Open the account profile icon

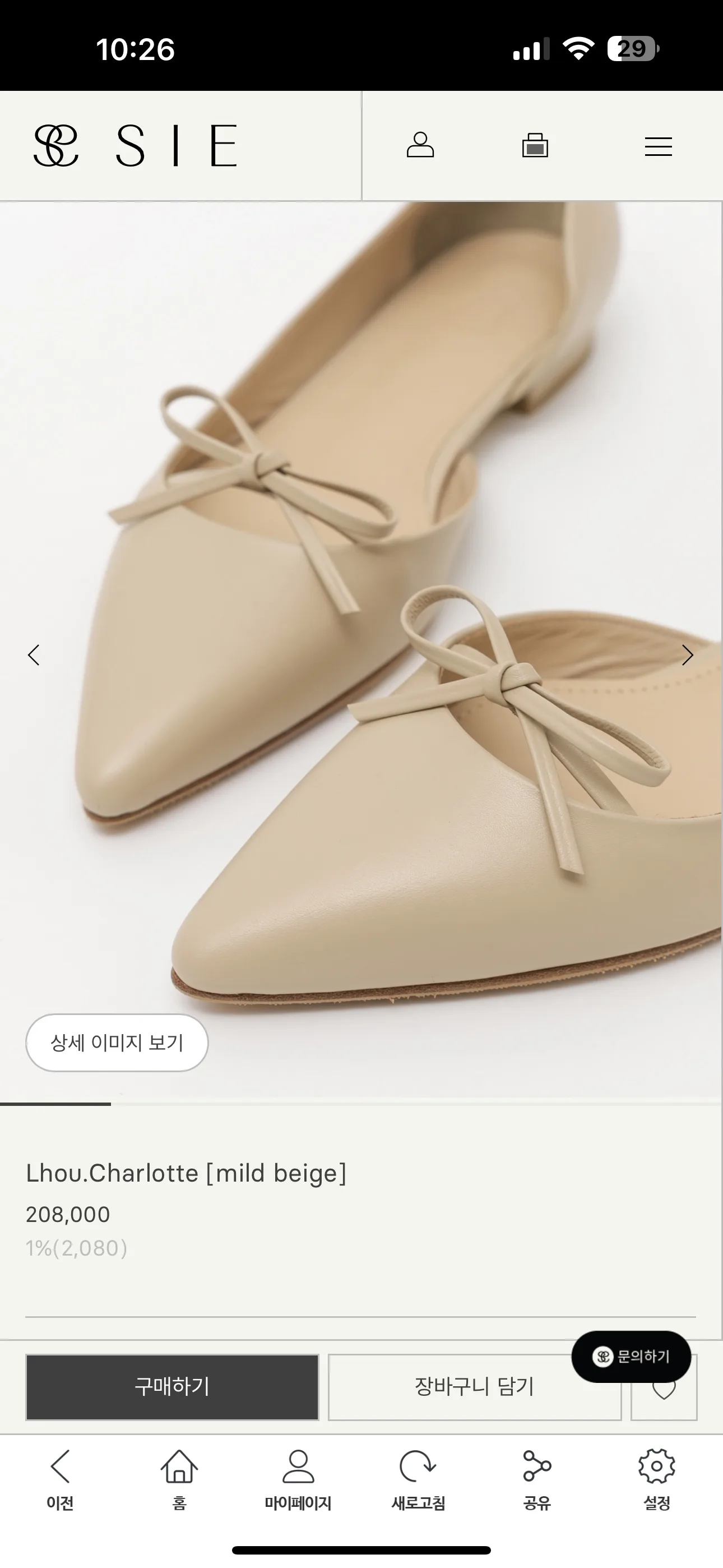(x=420, y=145)
